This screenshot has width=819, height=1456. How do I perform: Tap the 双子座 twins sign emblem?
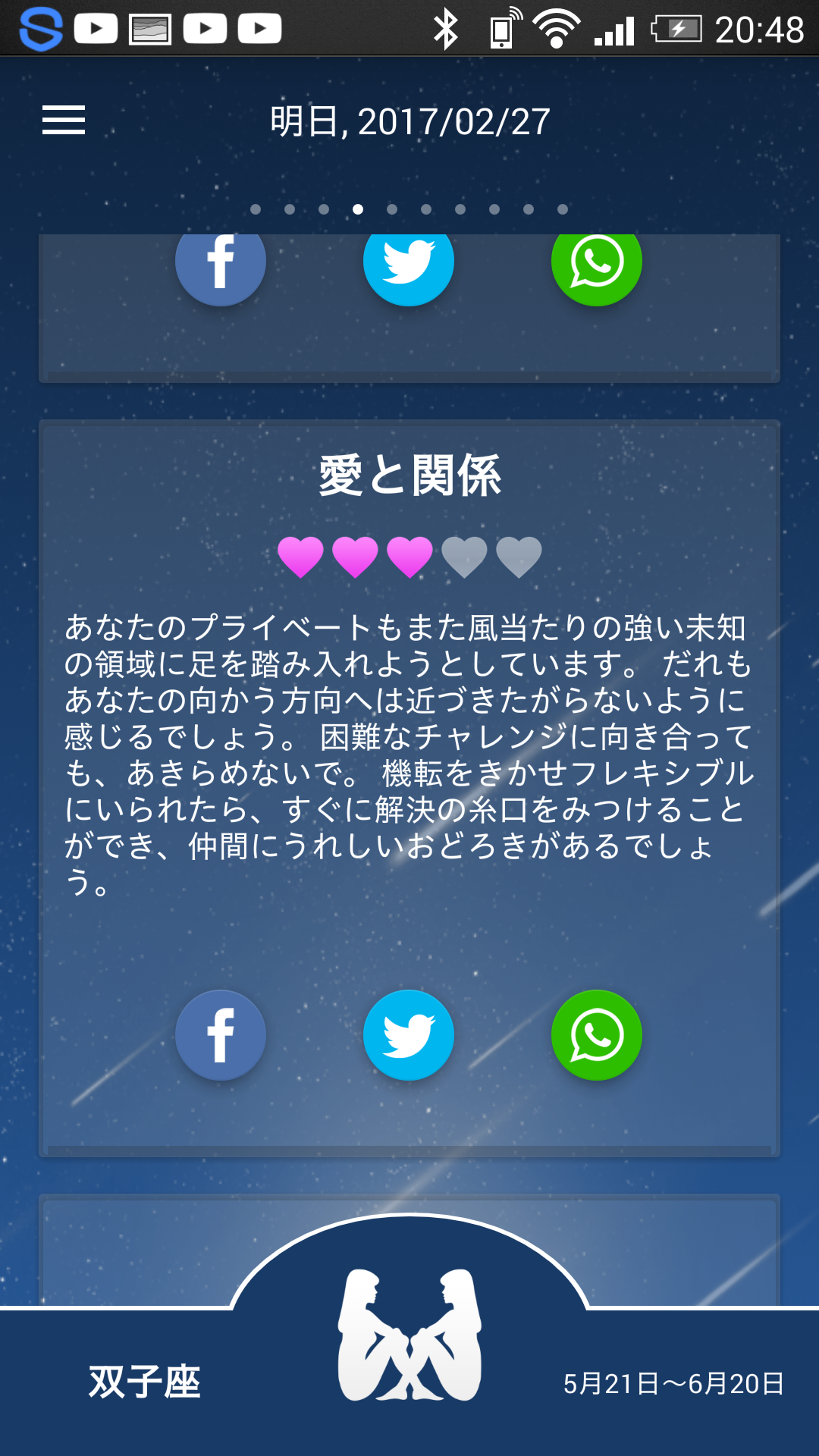pyautogui.click(x=409, y=1335)
